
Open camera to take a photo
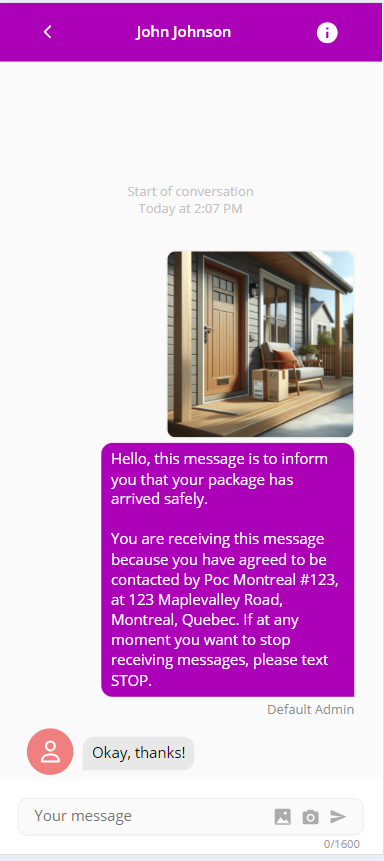coord(310,817)
